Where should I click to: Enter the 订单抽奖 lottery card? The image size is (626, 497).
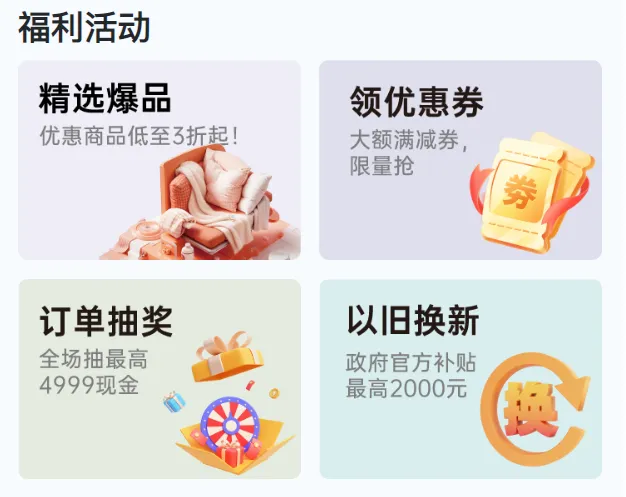click(159, 379)
